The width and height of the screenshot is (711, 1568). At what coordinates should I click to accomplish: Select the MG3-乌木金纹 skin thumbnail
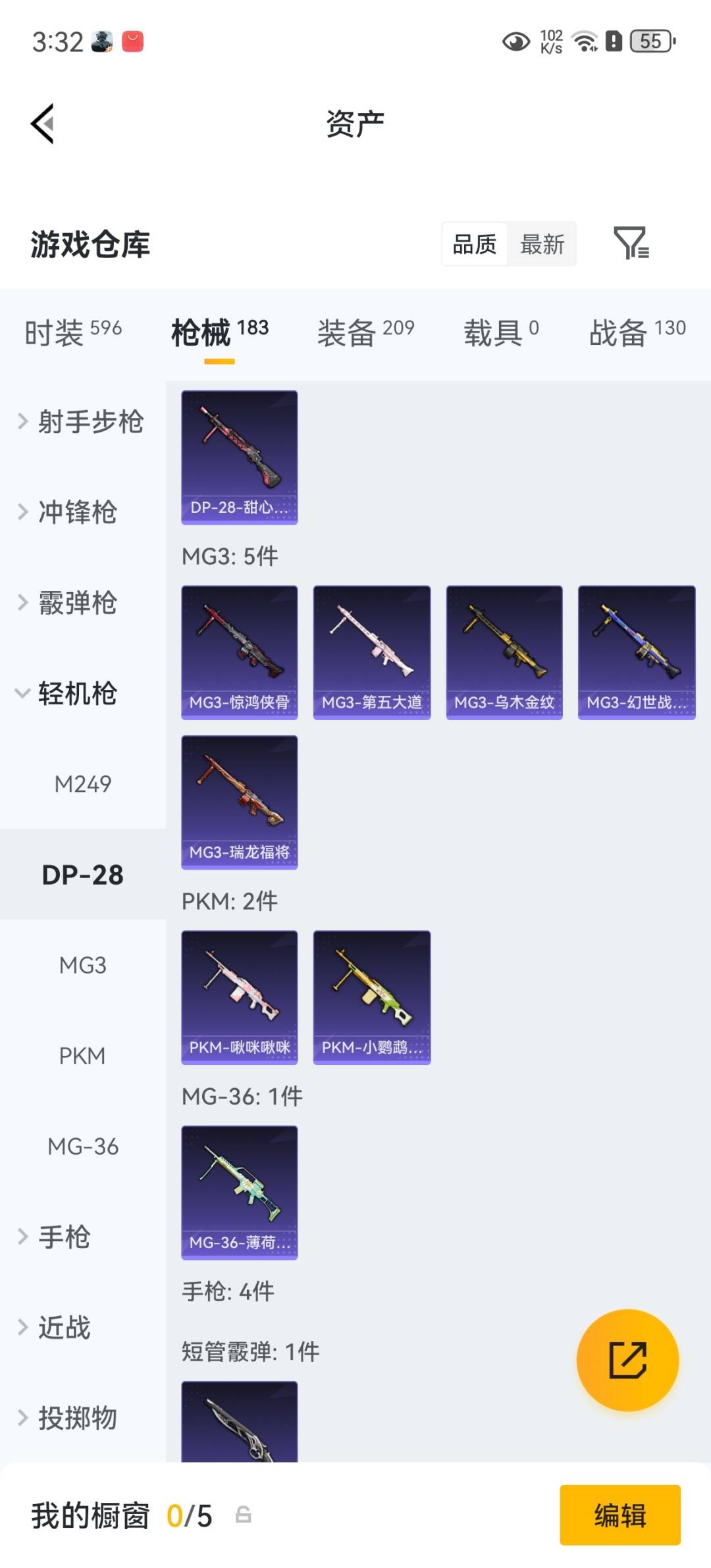pyautogui.click(x=504, y=650)
